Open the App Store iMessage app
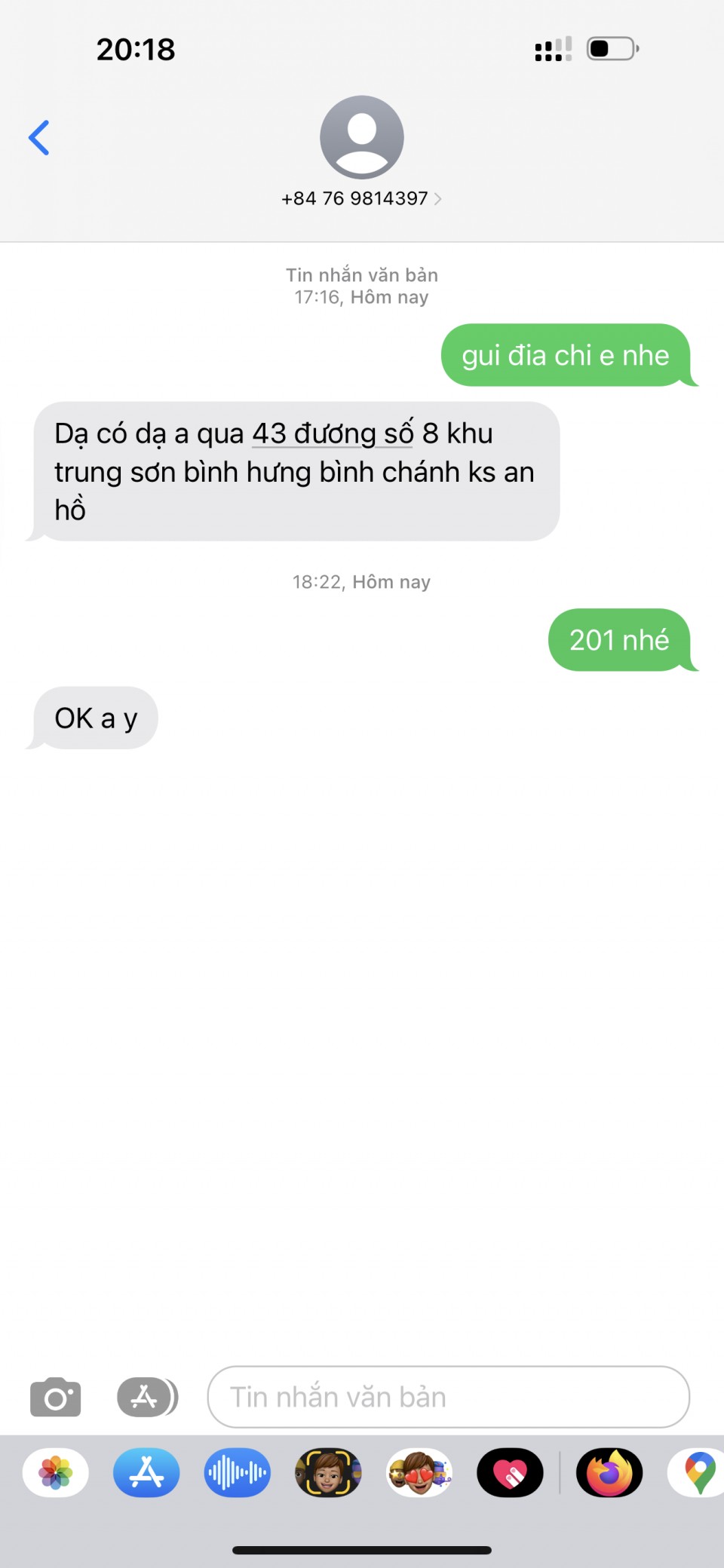 tap(146, 1472)
